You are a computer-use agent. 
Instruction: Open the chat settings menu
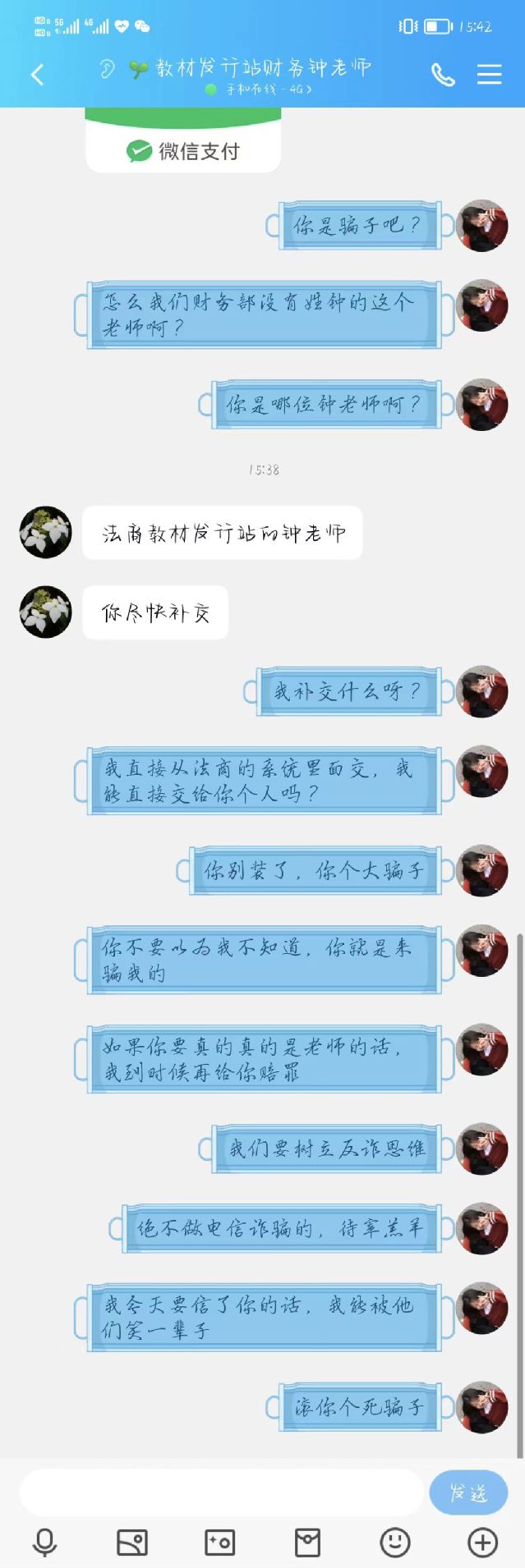point(490,75)
